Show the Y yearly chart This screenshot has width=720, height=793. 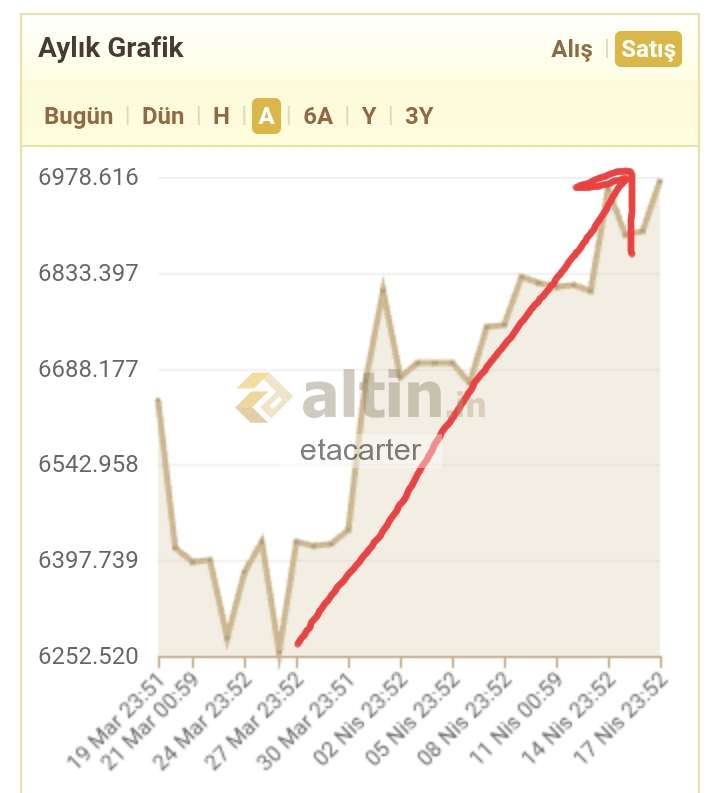(369, 116)
